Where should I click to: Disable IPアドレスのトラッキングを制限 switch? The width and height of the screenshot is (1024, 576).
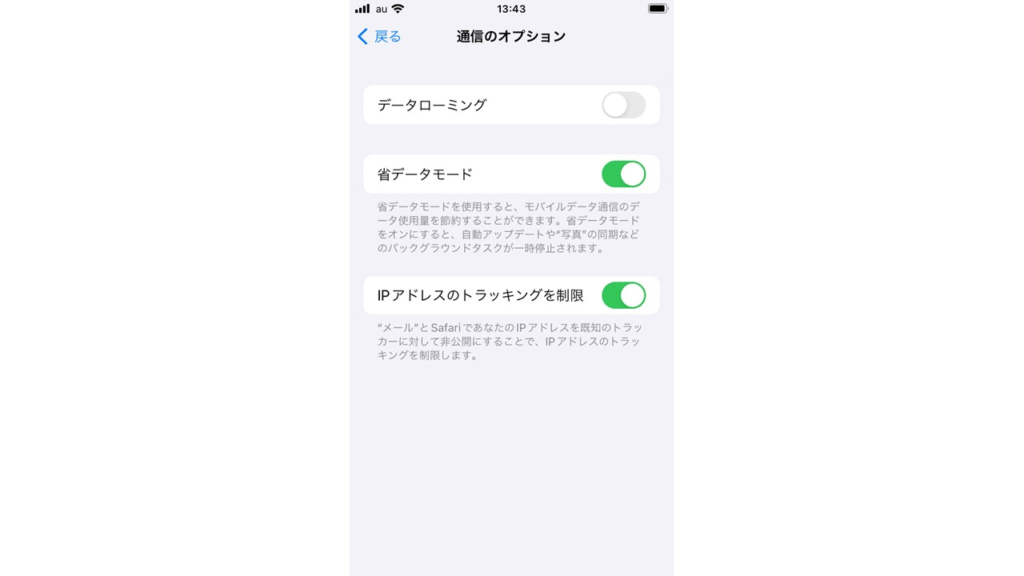[x=623, y=295]
